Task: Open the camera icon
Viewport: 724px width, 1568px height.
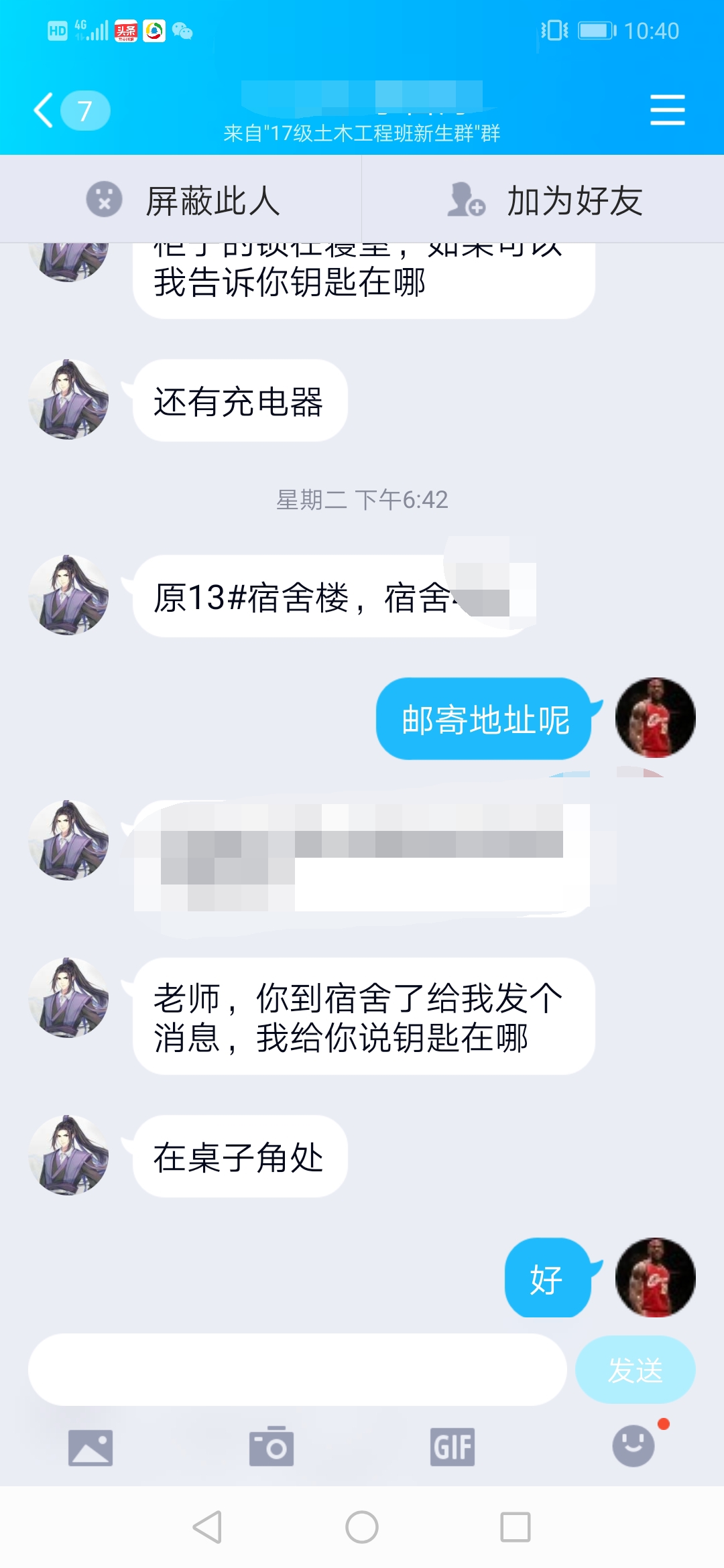Action: point(271,1447)
